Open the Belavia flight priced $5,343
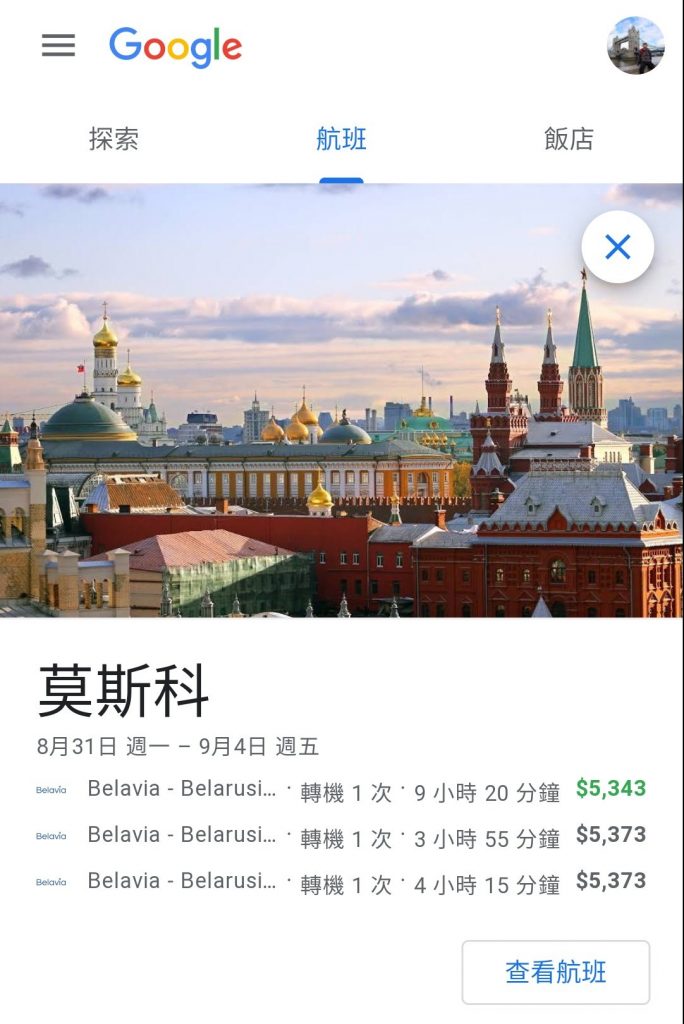The width and height of the screenshot is (684, 1024). click(340, 790)
